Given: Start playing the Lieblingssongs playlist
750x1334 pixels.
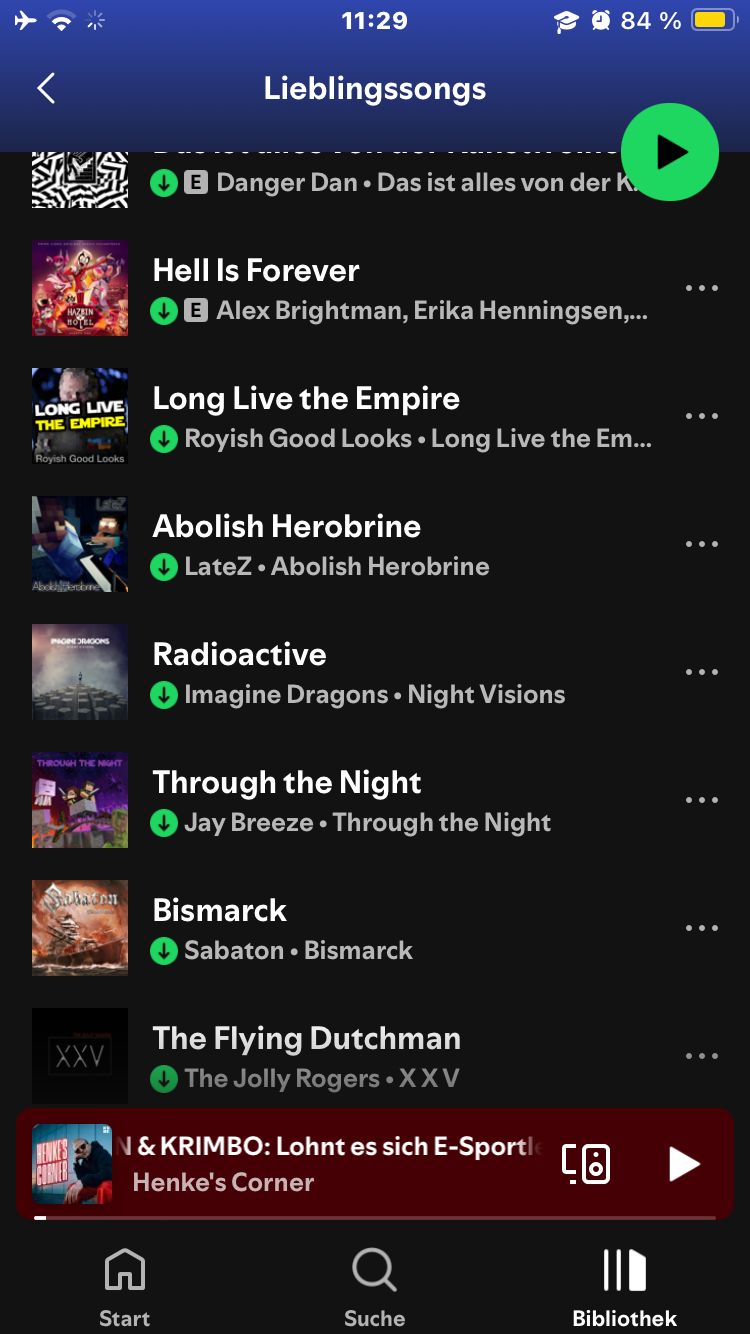Looking at the screenshot, I should (x=669, y=152).
